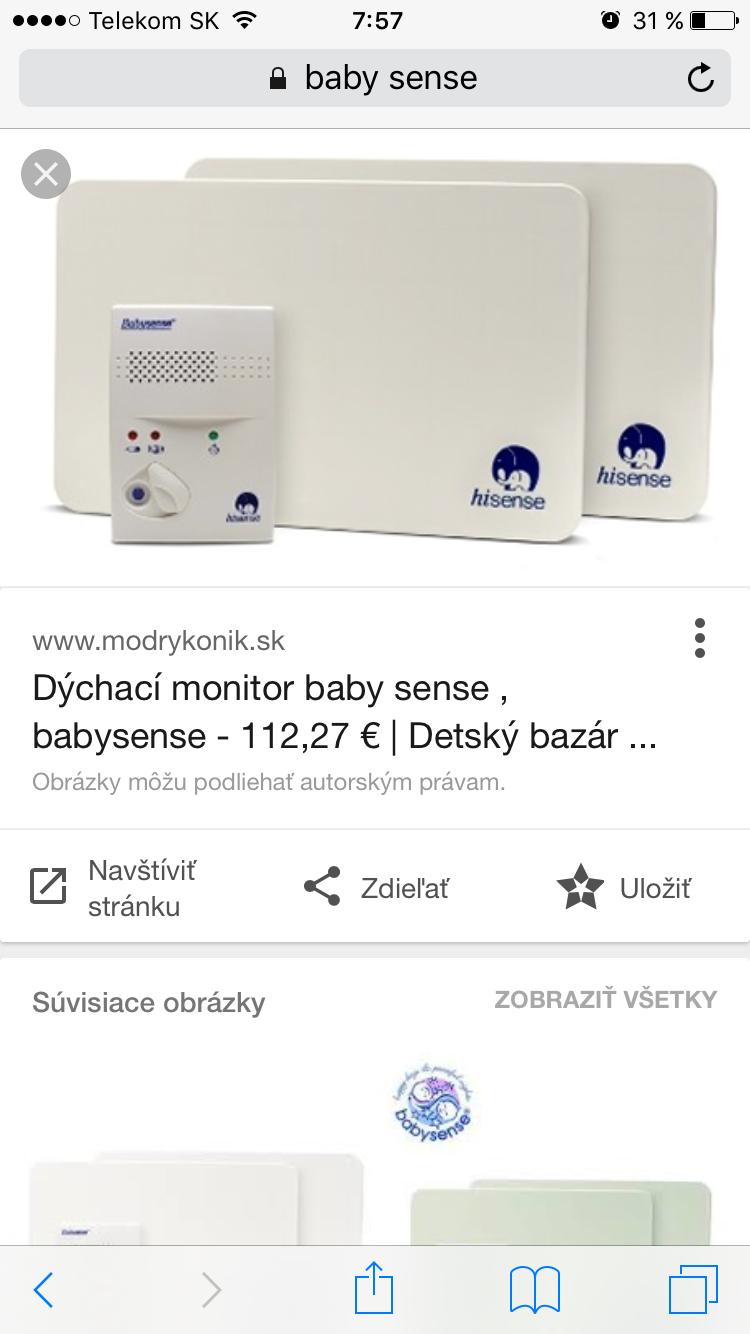Viewport: 750px width, 1334px height.
Task: Tap the baby sense address bar
Action: pos(375,78)
